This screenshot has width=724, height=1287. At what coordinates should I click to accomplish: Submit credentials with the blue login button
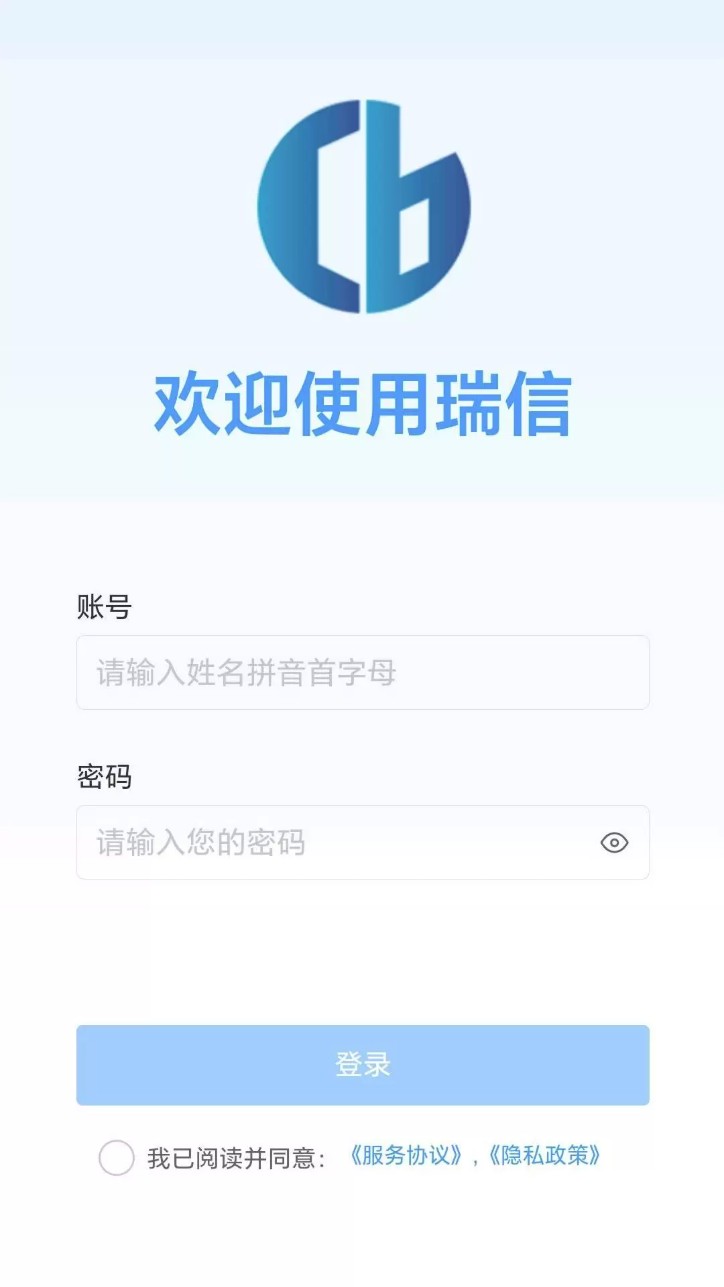pos(362,1065)
